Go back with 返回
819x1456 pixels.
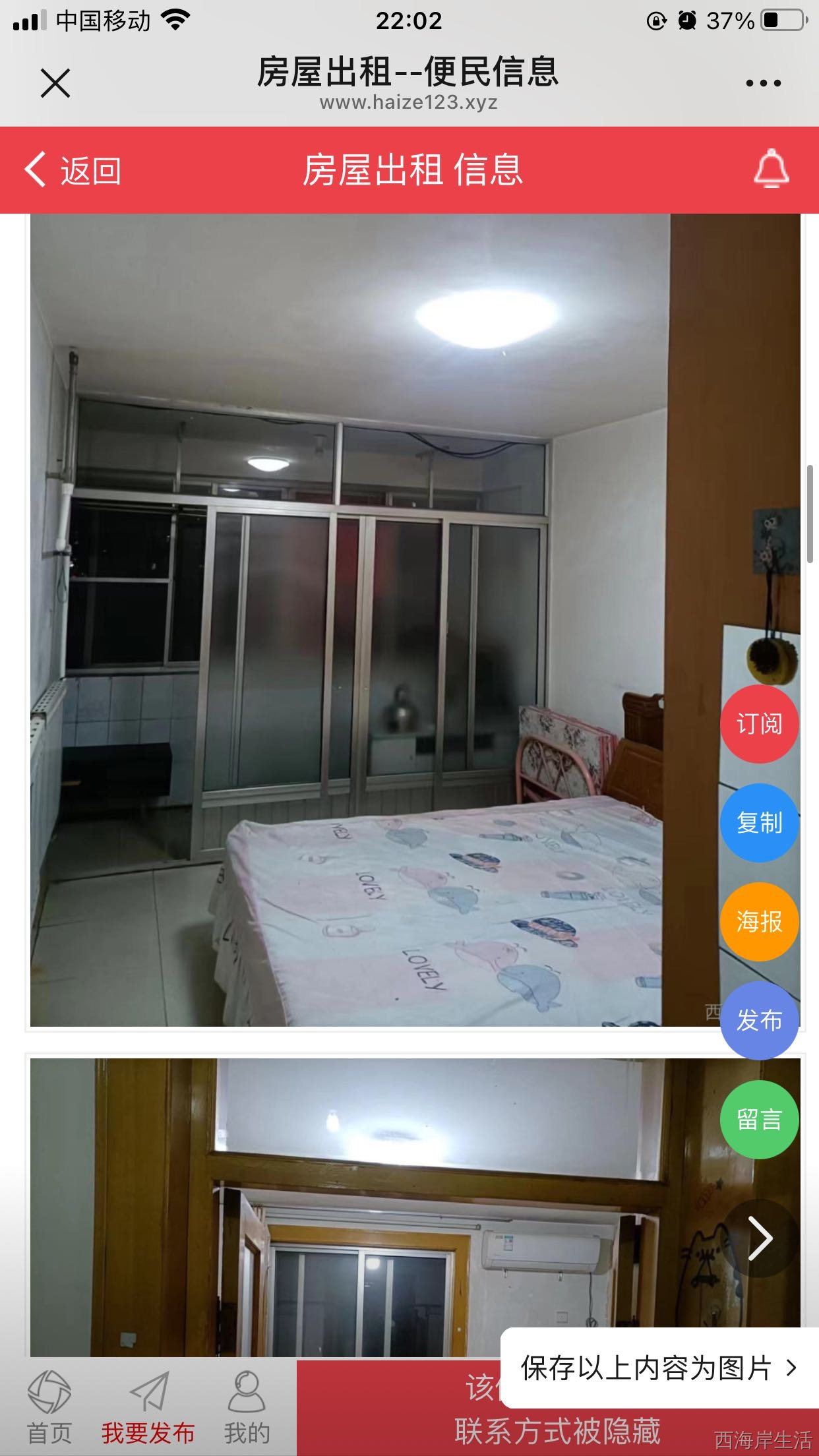(x=73, y=171)
